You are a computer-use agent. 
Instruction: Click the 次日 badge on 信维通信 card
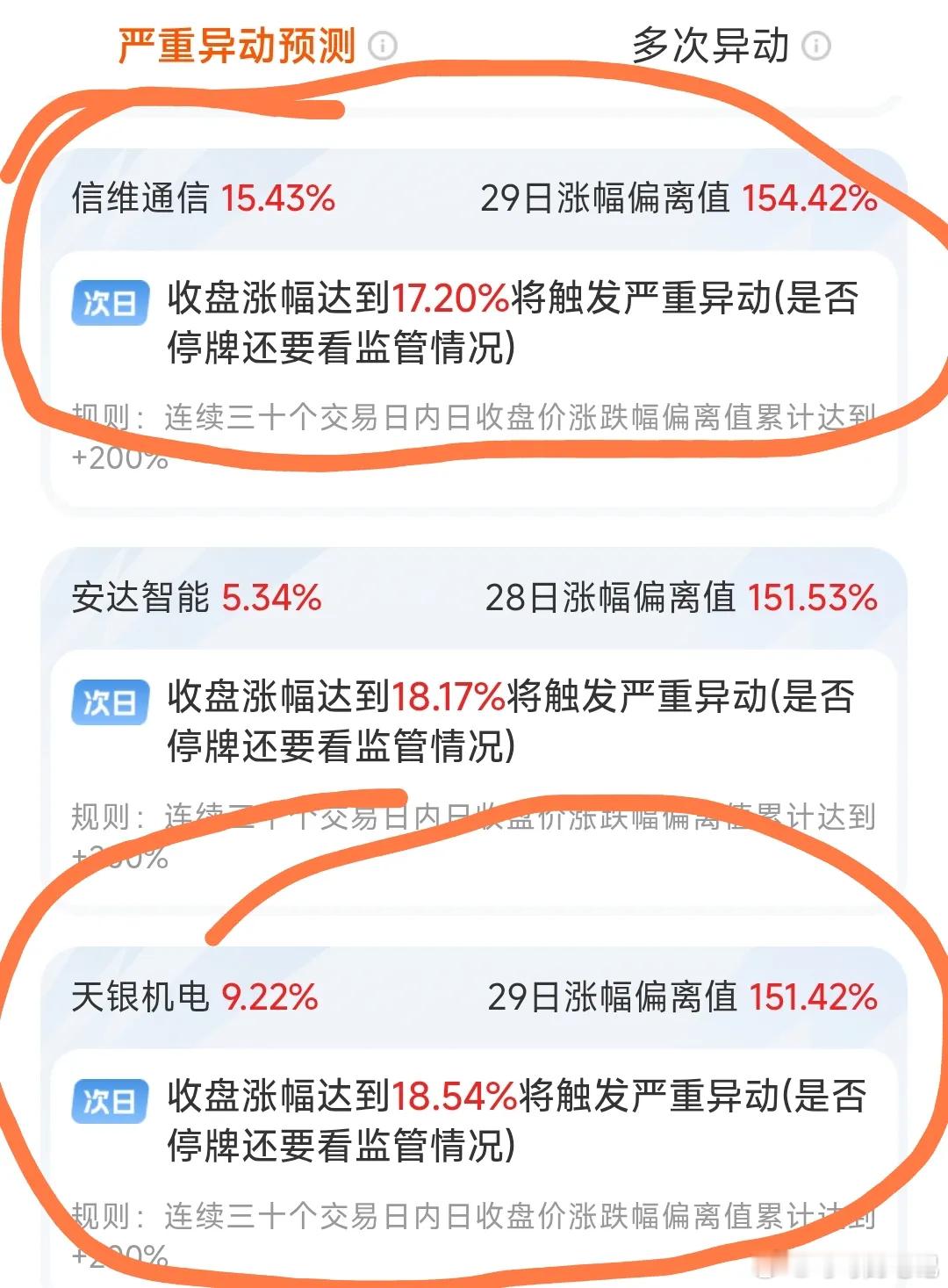pos(109,302)
